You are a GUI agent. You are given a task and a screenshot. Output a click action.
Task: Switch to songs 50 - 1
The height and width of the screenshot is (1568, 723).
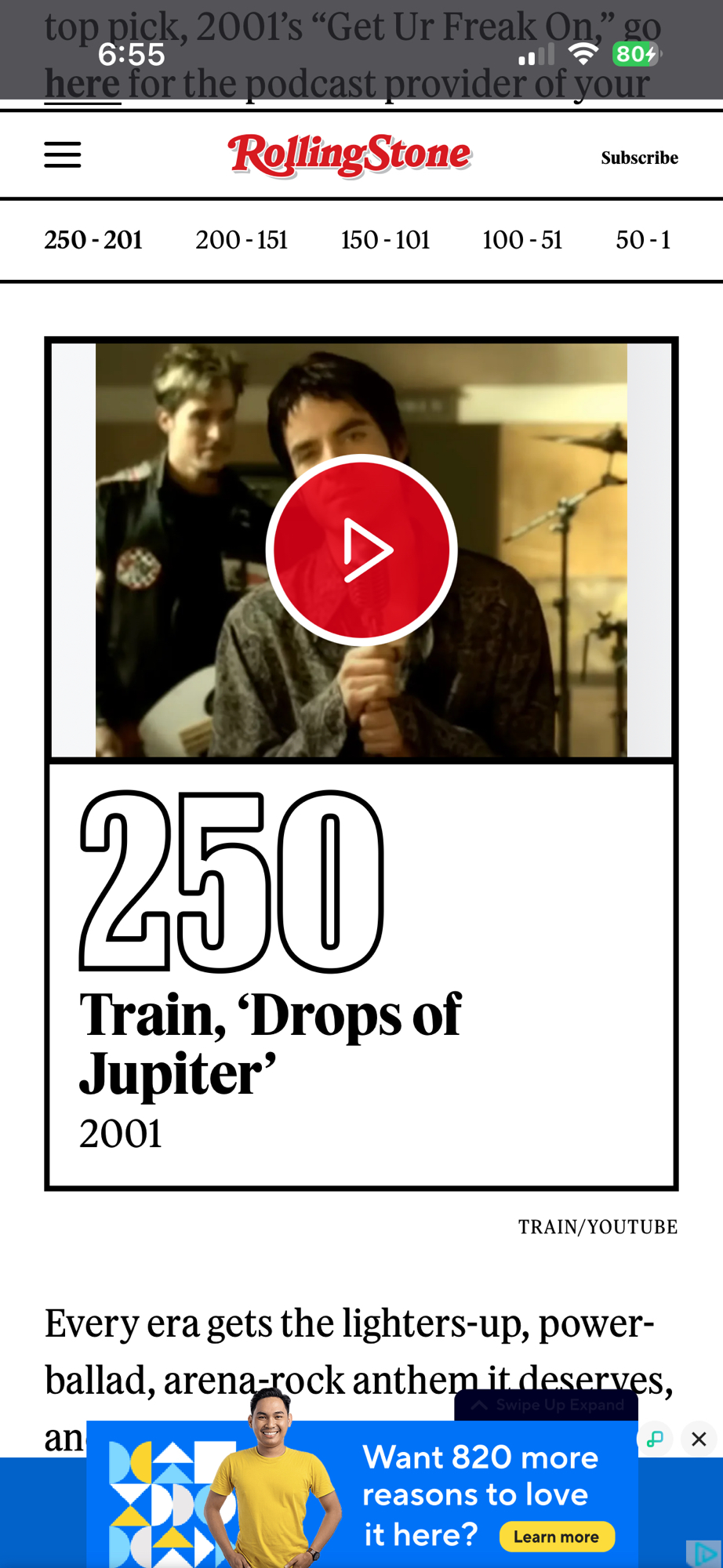click(643, 240)
